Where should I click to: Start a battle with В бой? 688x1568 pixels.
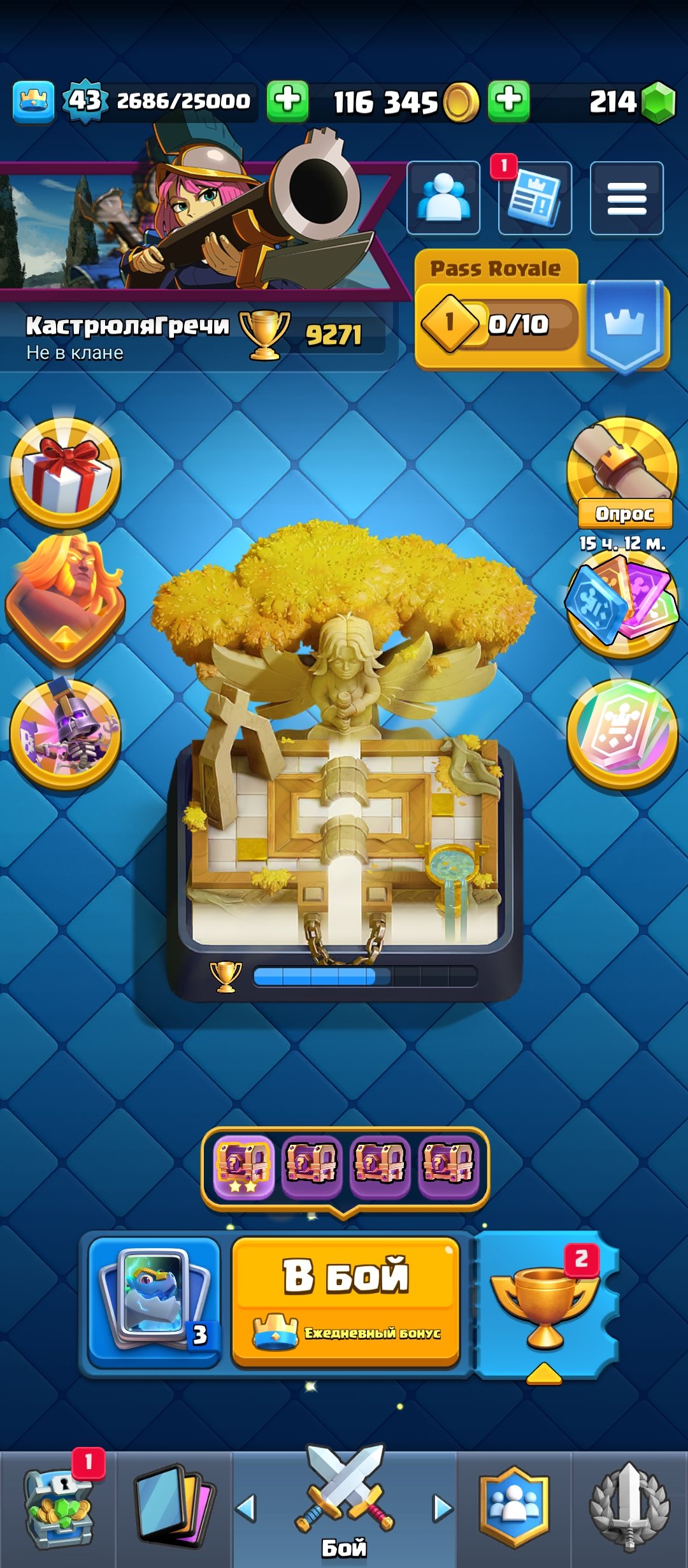point(346,1300)
